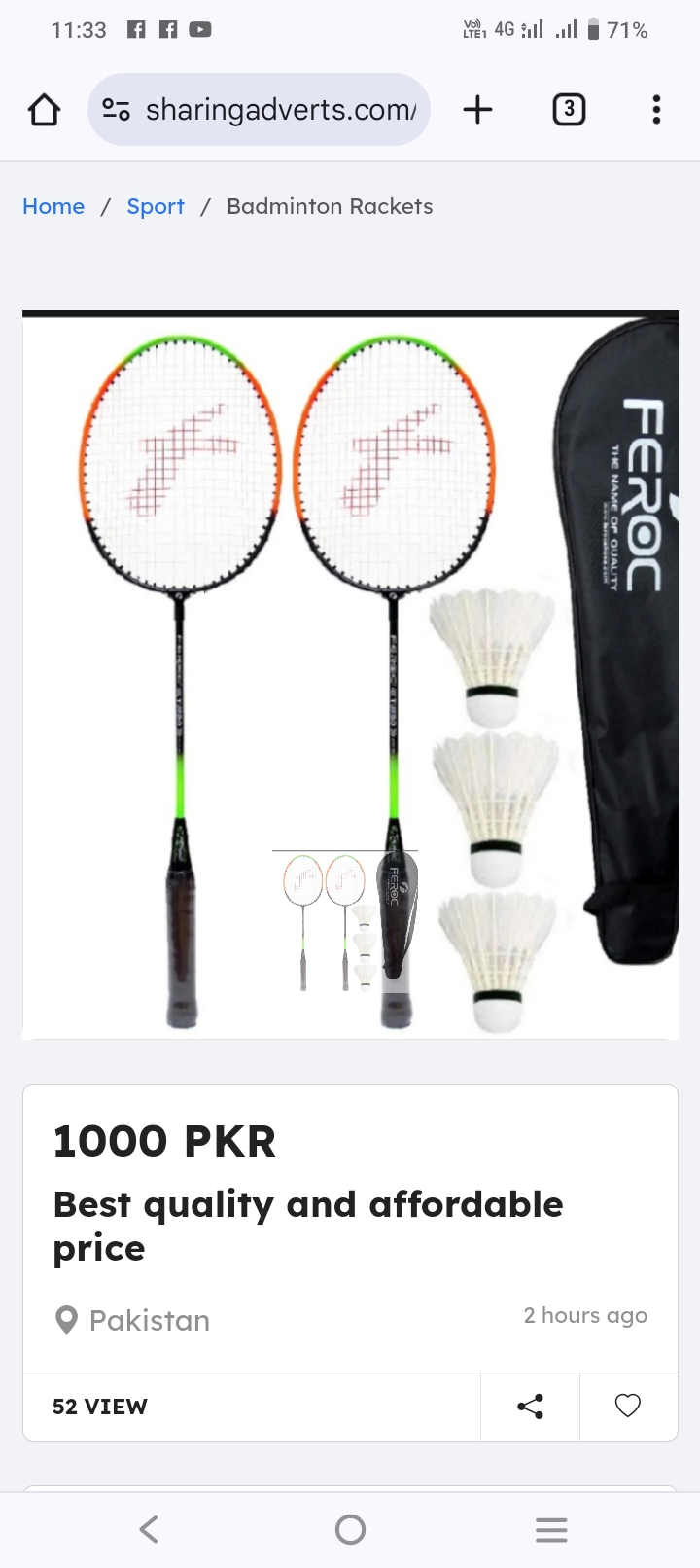Open the browser overflow menu

(656, 110)
